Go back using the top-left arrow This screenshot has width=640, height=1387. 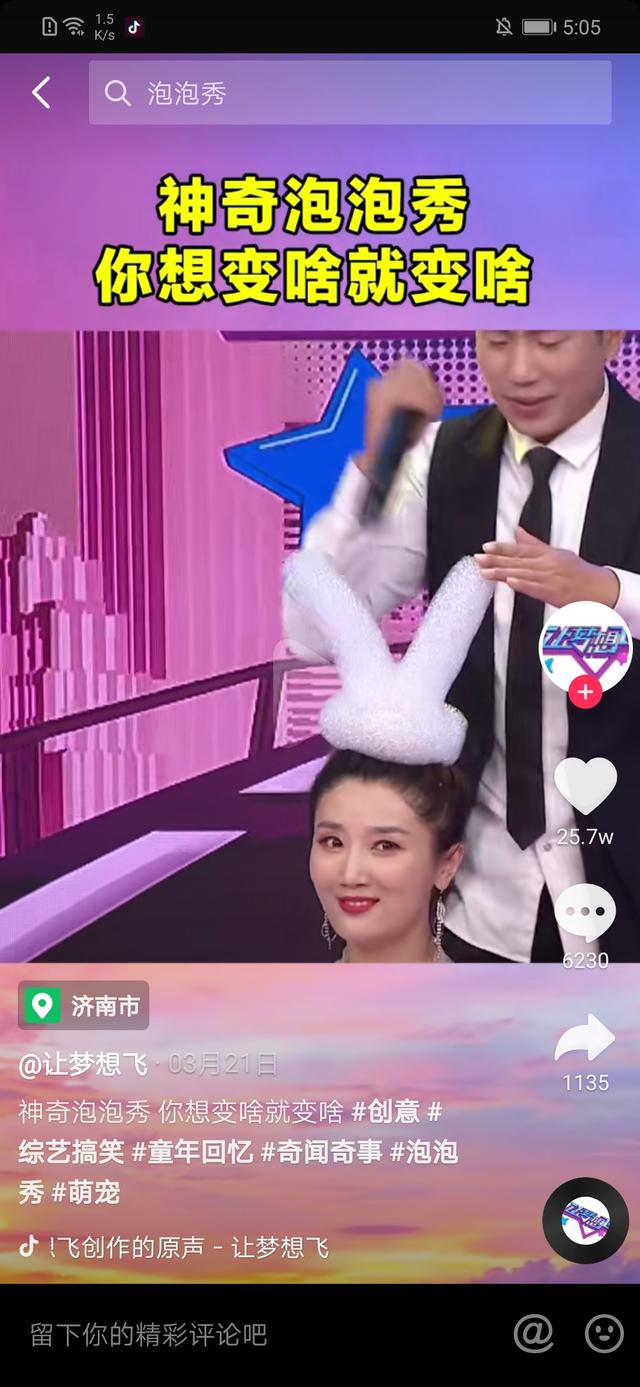click(x=41, y=93)
